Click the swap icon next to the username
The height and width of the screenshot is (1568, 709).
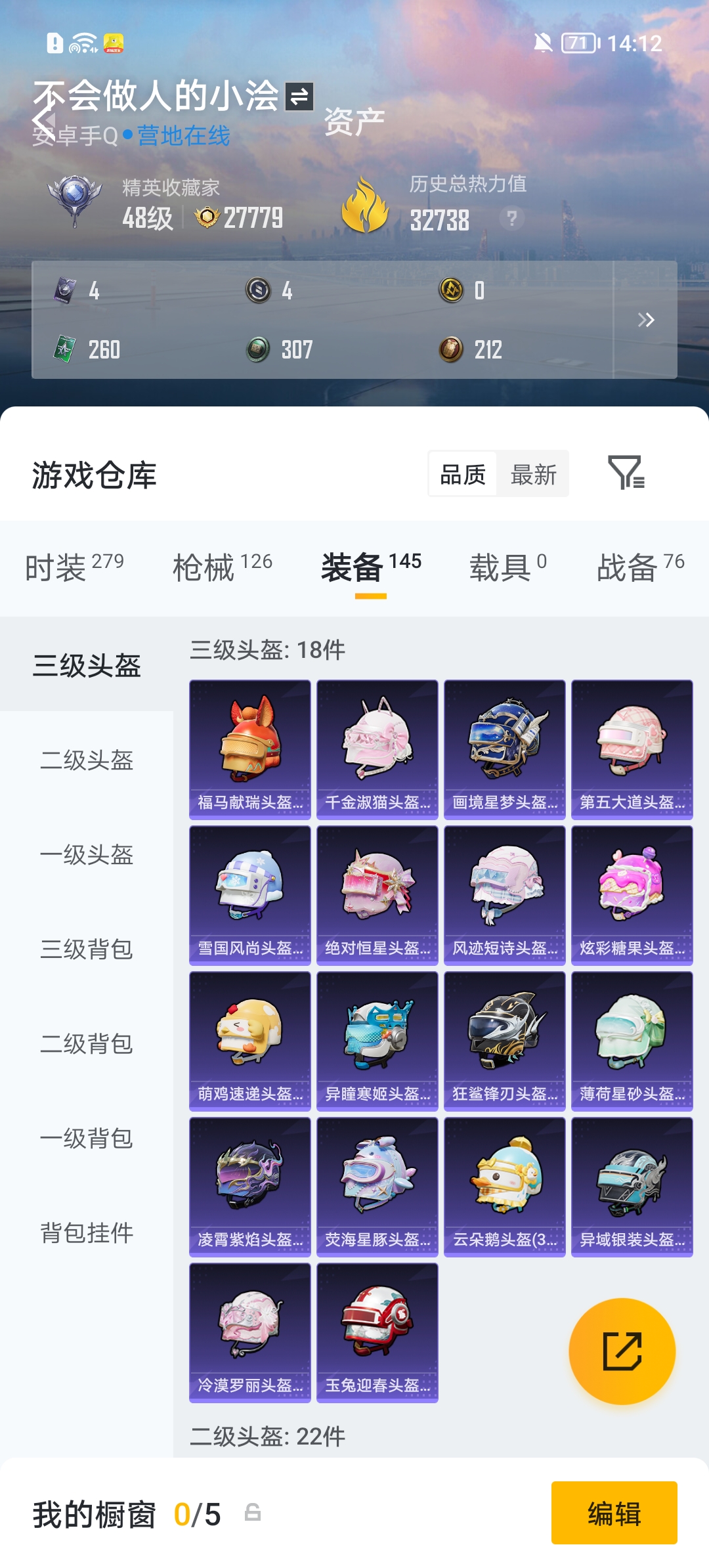pos(301,97)
